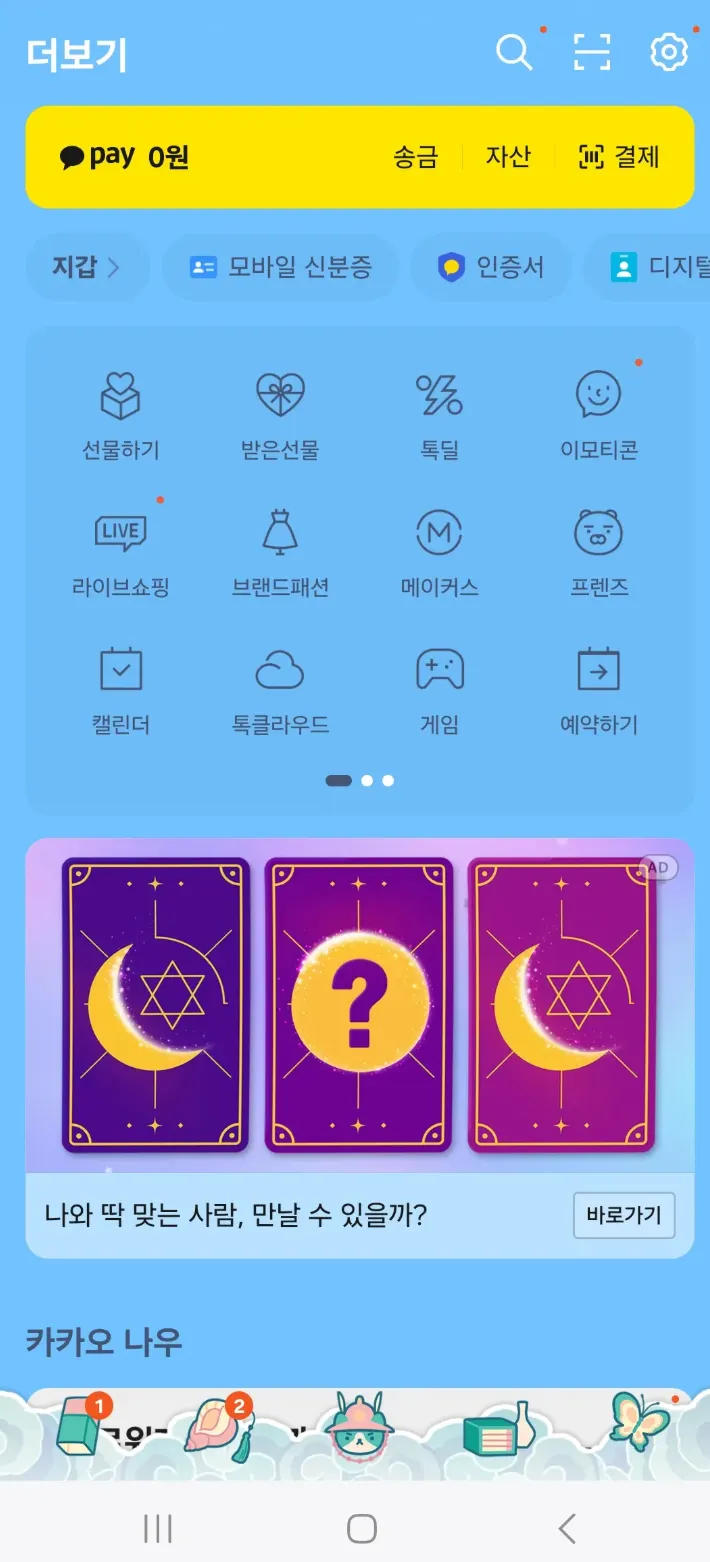Viewport: 710px width, 1562px height.
Task: Launch the 게임 games section
Action: [x=439, y=690]
